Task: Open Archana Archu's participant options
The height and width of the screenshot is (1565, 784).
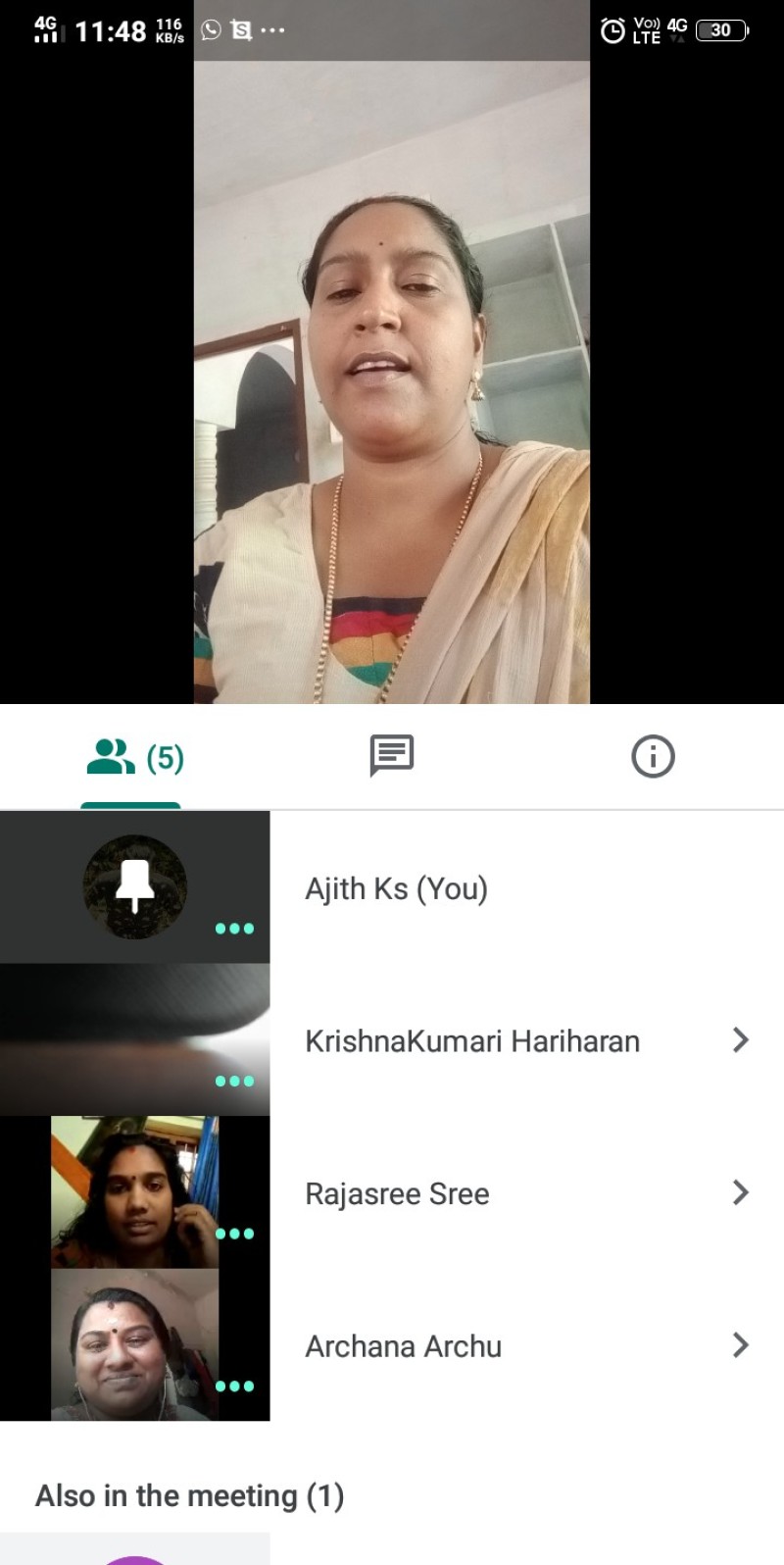Action: pyautogui.click(x=740, y=1345)
